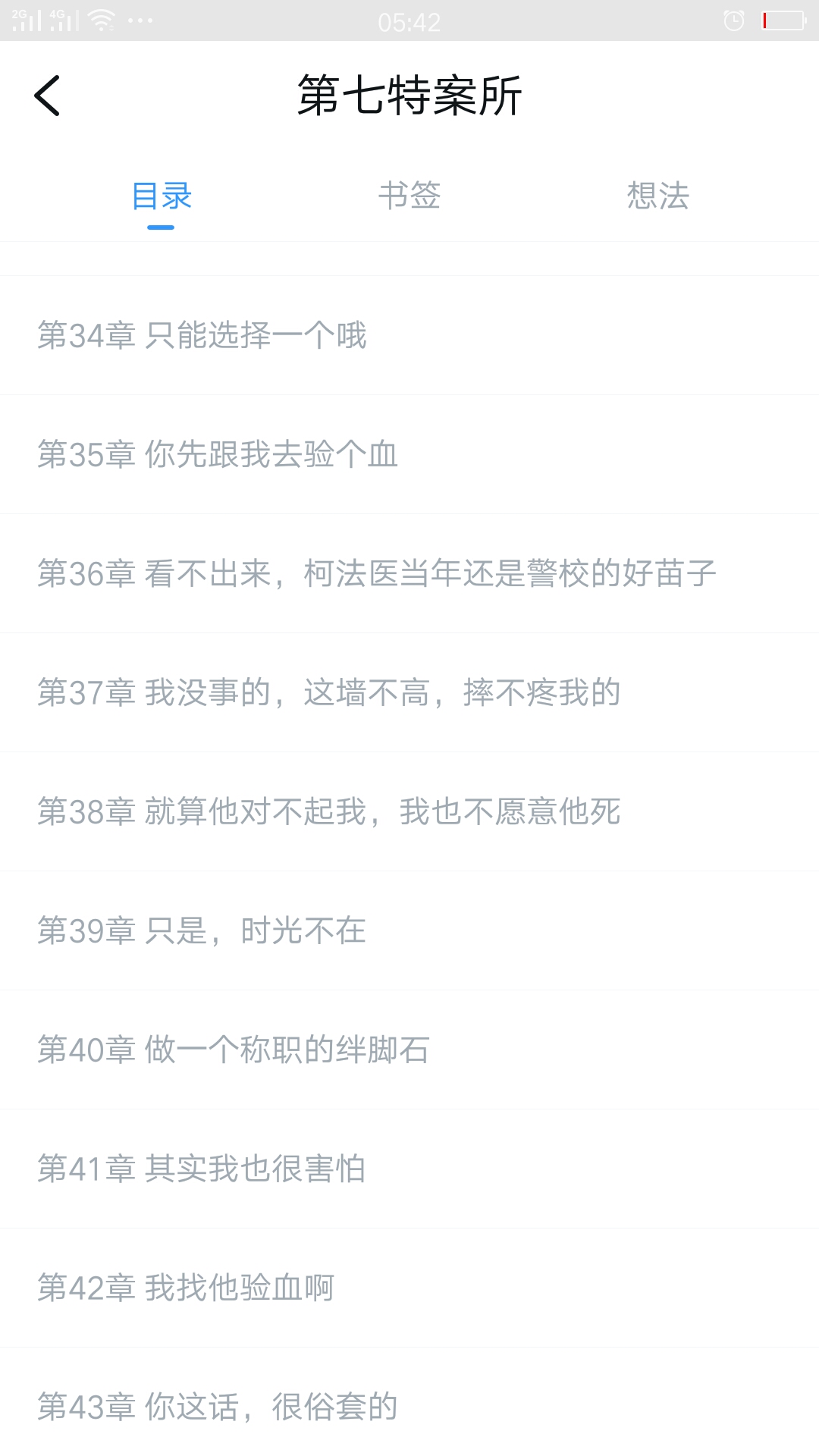Viewport: 819px width, 1456px height.
Task: Read 第36章 看不出来，柯法医当年还是警校的好苗子
Action: [377, 573]
